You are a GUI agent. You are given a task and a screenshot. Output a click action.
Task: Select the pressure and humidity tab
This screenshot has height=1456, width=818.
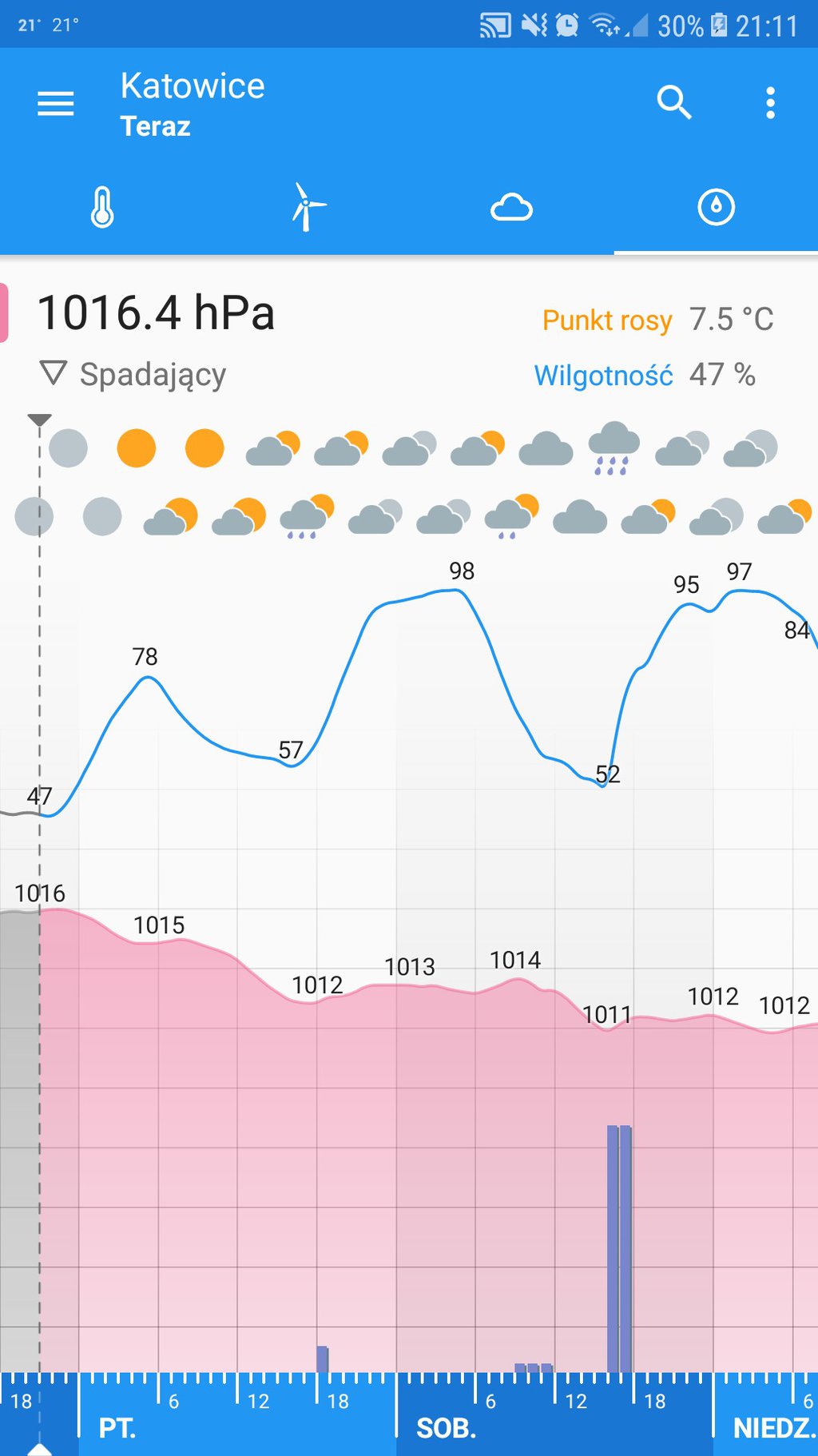coord(716,208)
